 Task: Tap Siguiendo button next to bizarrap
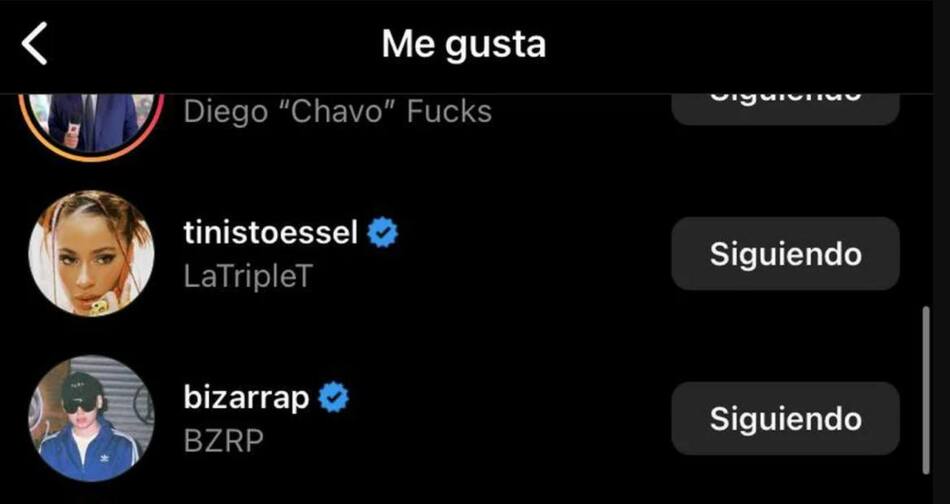[785, 418]
